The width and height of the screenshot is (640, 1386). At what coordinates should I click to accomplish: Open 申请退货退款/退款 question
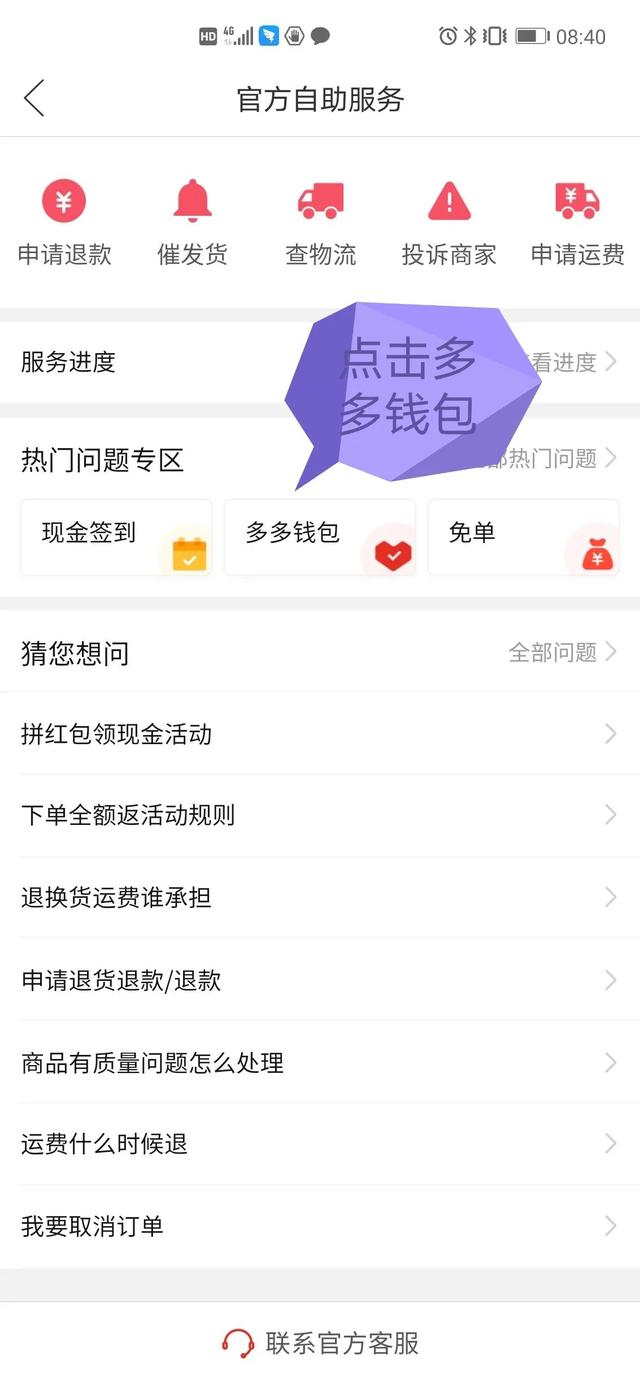[x=320, y=980]
